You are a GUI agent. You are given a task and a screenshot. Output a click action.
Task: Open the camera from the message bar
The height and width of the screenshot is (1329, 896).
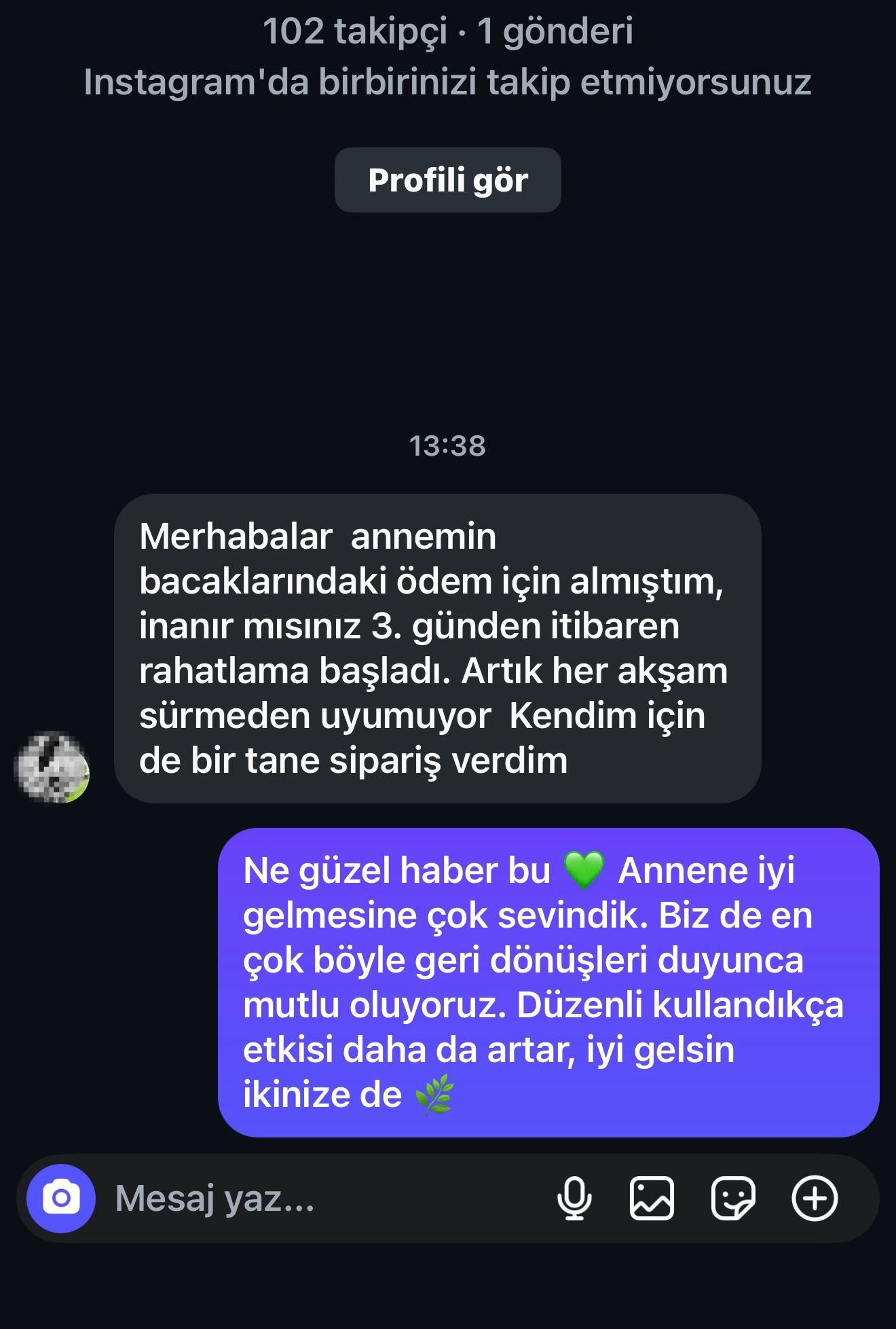pos(61,1199)
